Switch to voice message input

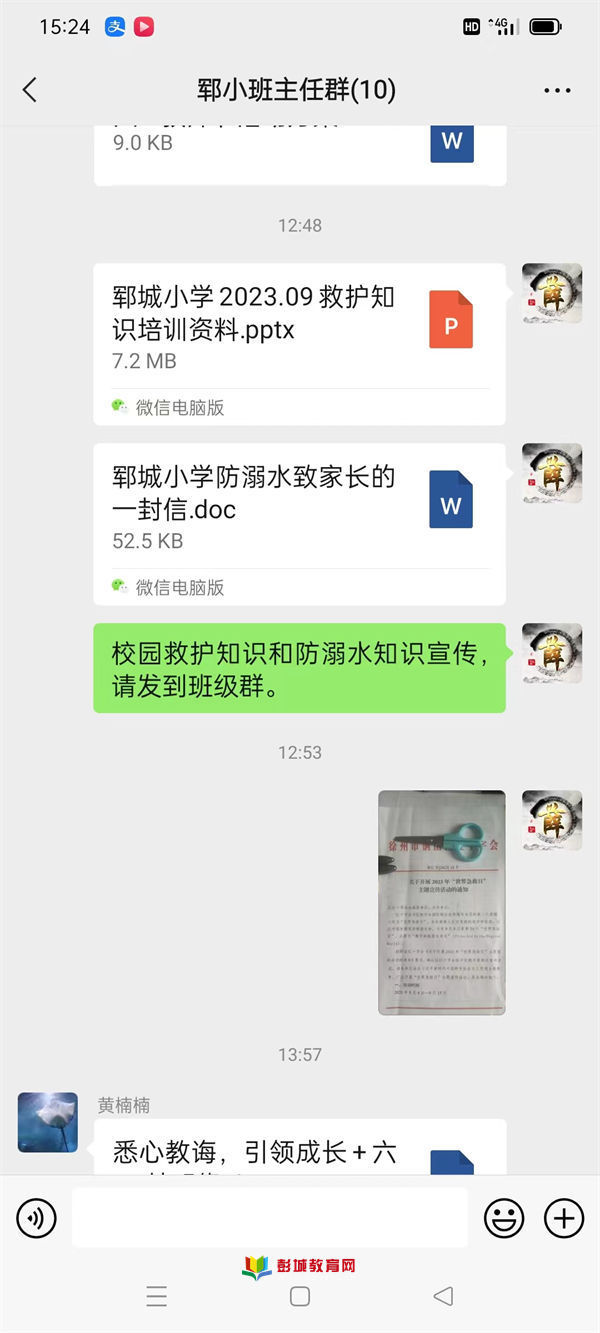click(36, 1218)
